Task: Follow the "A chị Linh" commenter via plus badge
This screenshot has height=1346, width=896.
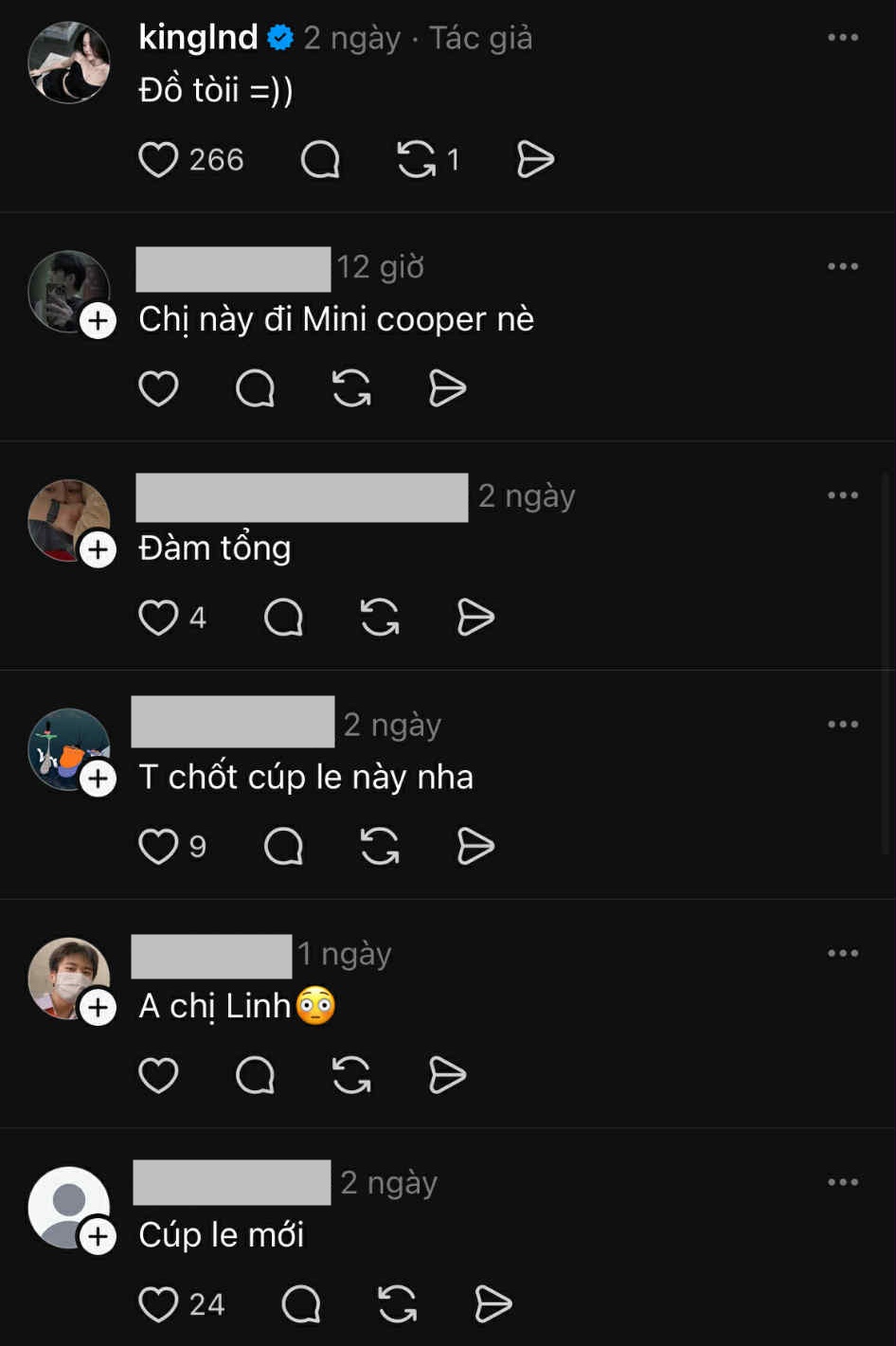Action: [99, 1008]
